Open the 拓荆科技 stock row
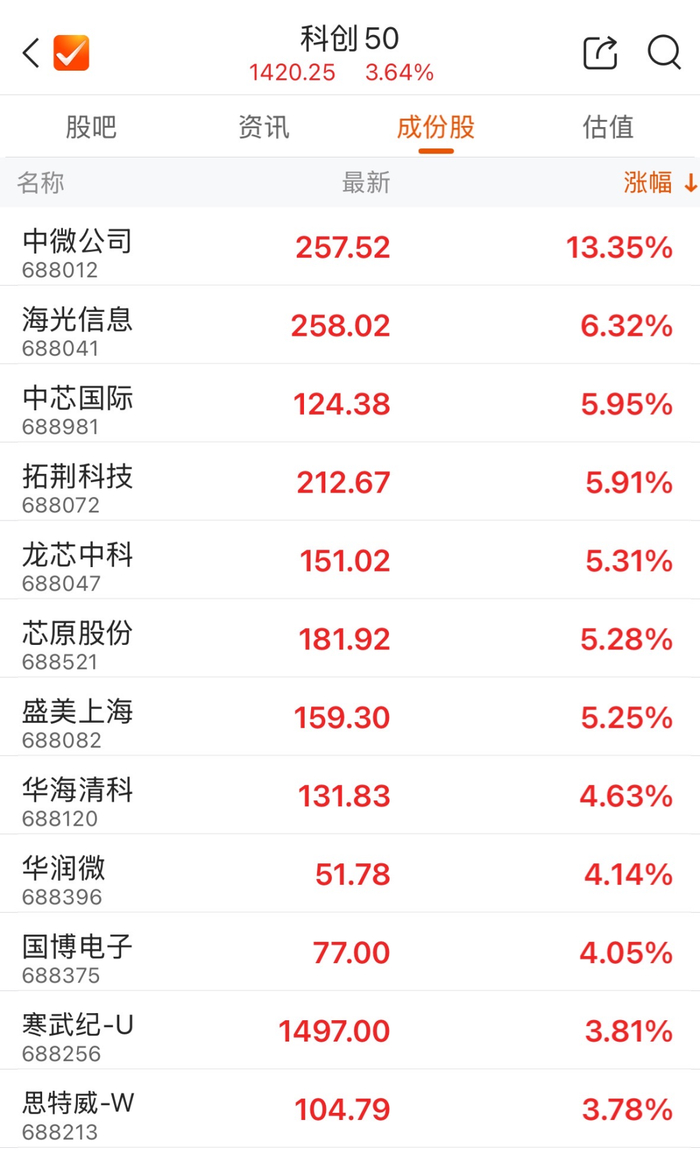 350,482
